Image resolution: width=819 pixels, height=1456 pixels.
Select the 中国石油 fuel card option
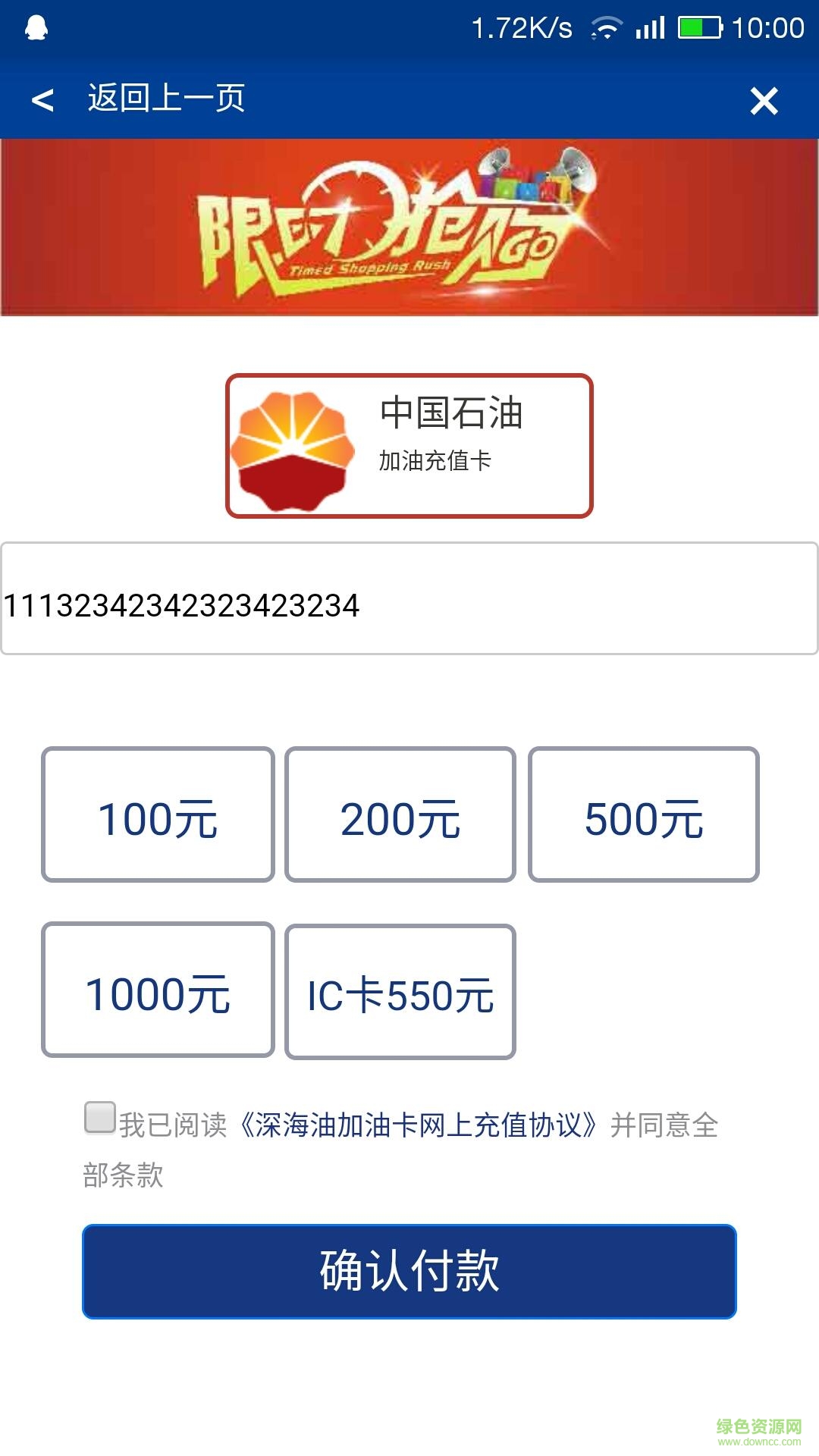coord(409,446)
